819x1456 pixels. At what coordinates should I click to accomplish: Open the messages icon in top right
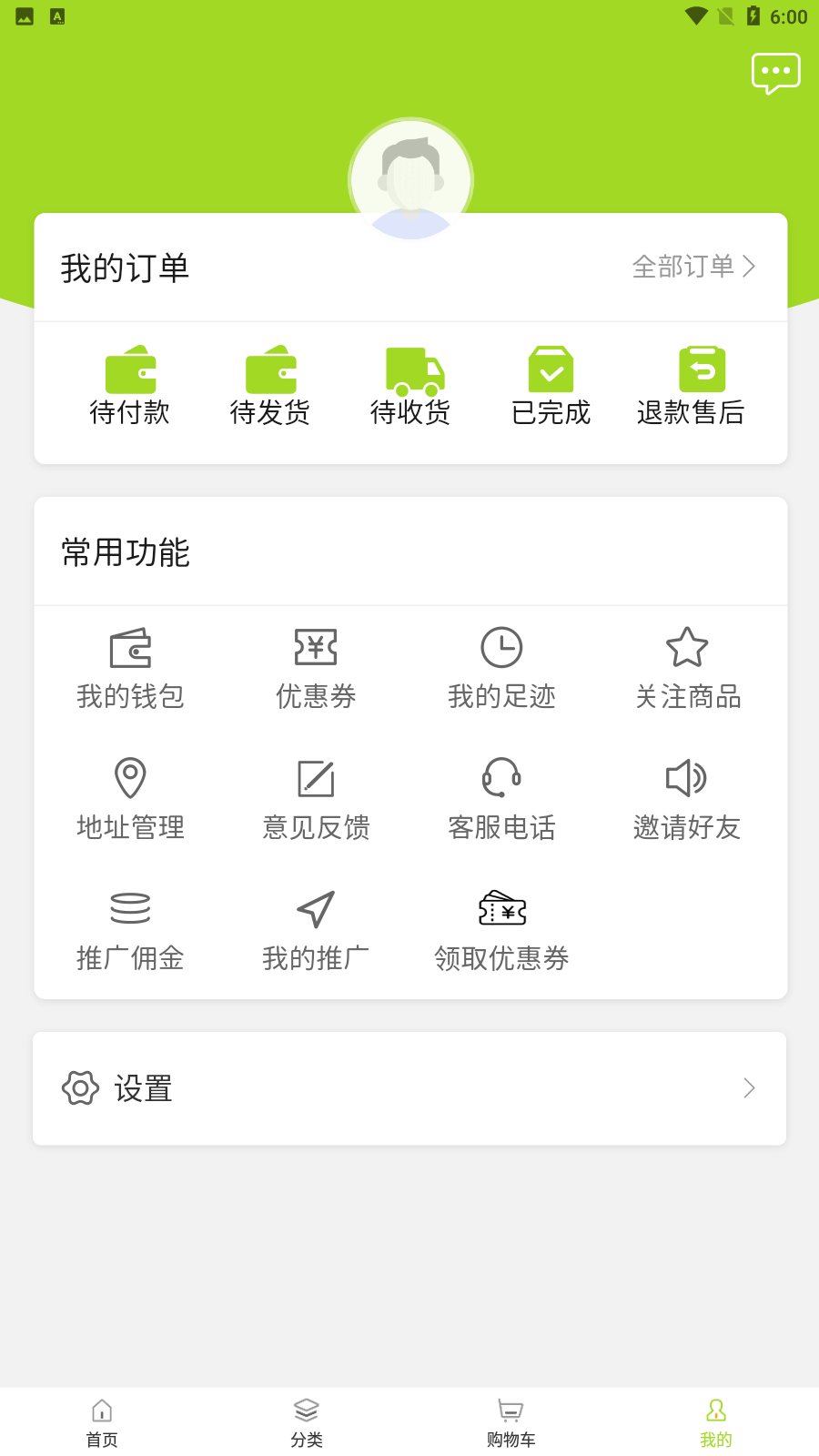pyautogui.click(x=775, y=73)
